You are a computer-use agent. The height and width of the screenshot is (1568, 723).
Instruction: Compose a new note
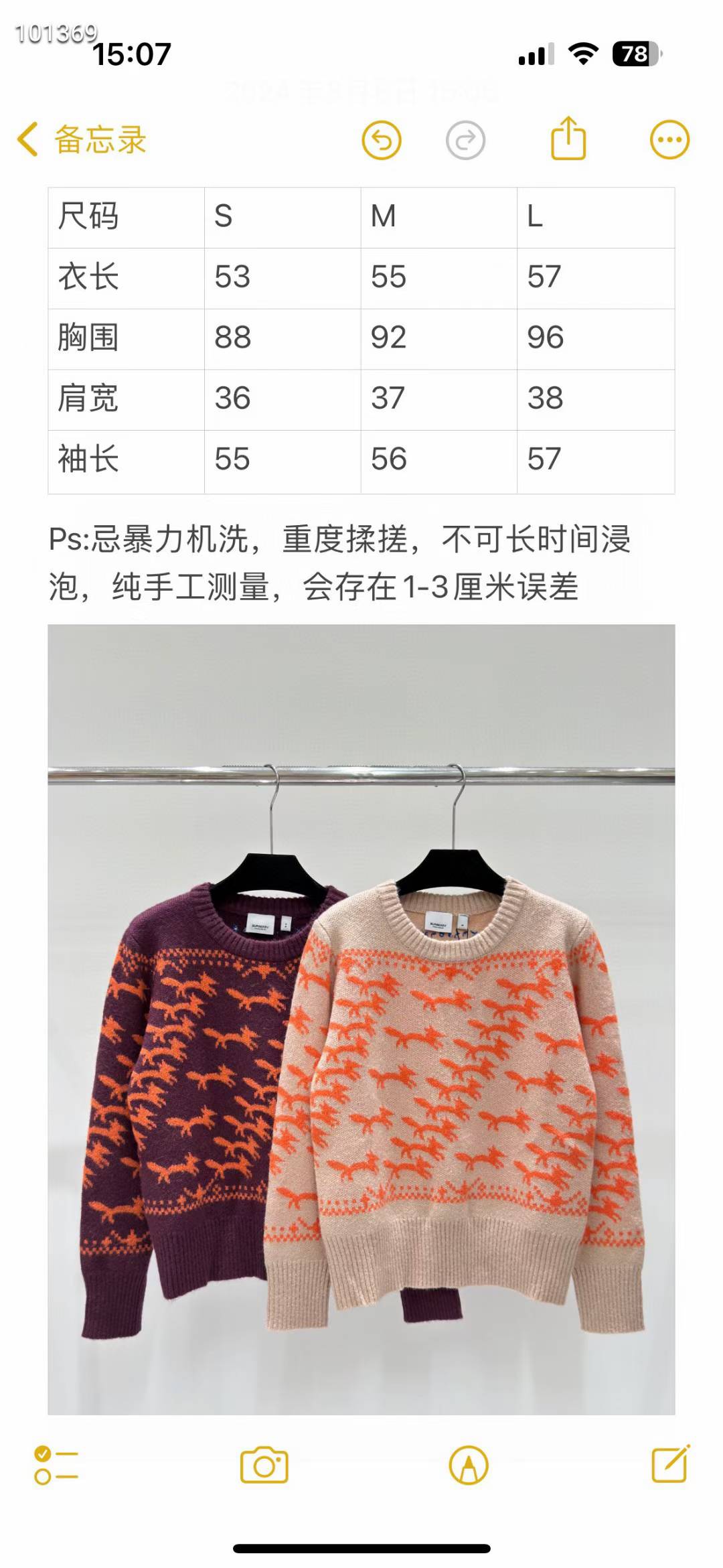coord(671,1464)
